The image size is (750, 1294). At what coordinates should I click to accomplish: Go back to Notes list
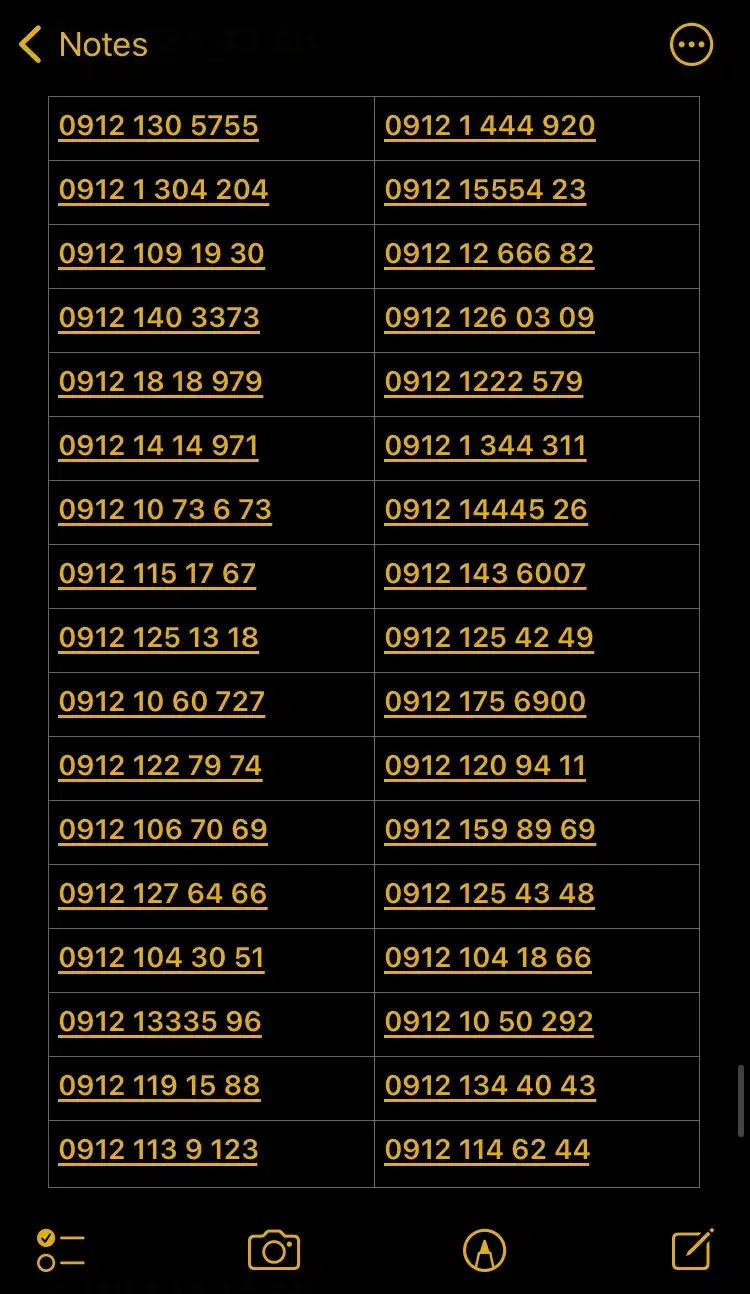pyautogui.click(x=83, y=45)
